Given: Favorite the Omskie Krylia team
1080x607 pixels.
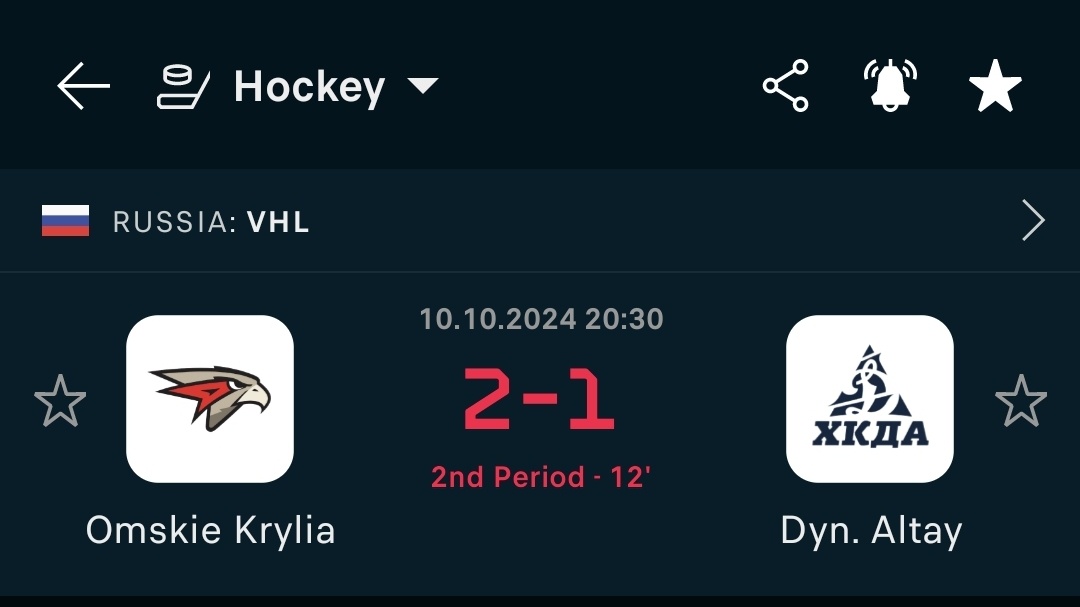Looking at the screenshot, I should (x=60, y=401).
